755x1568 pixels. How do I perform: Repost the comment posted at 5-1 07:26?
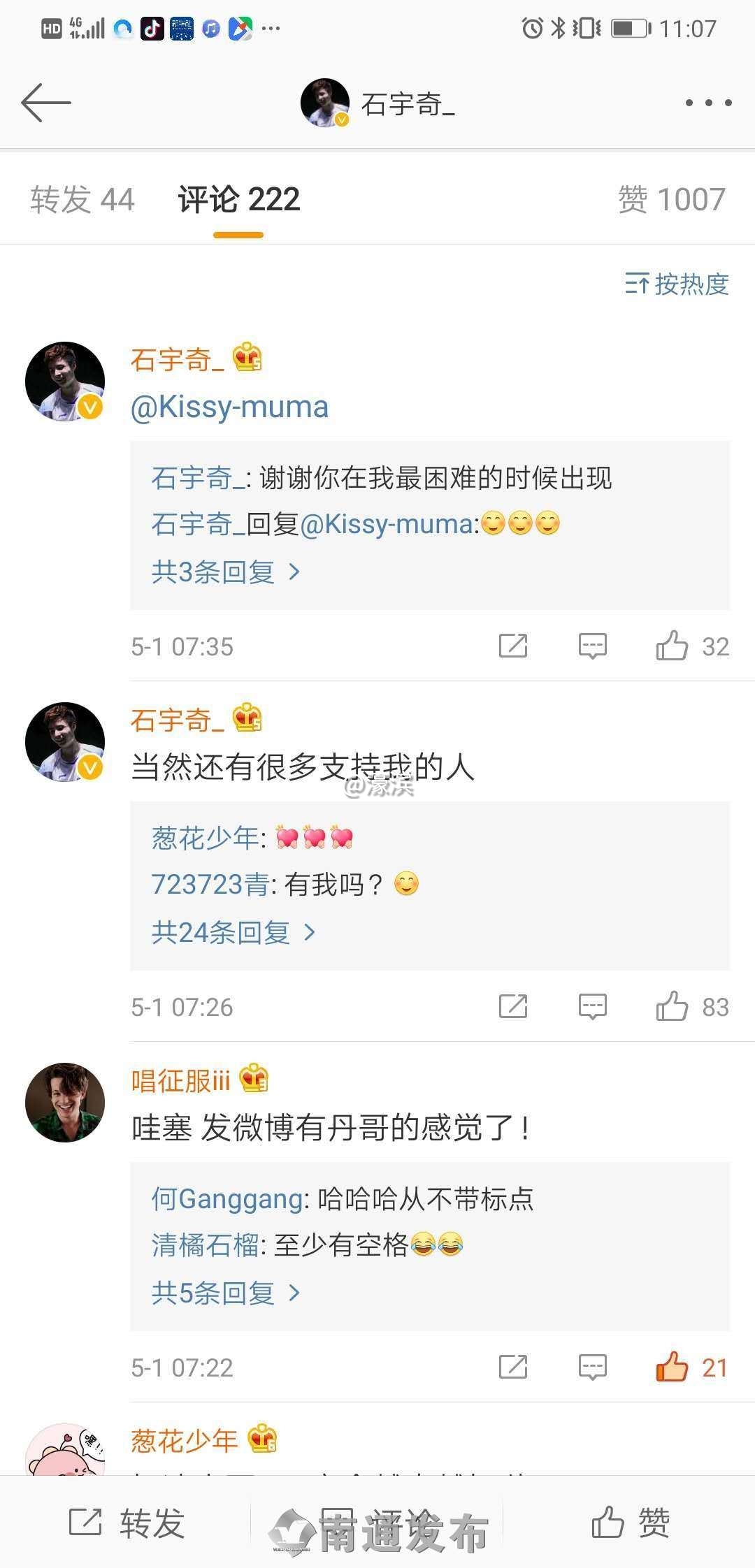[513, 1007]
